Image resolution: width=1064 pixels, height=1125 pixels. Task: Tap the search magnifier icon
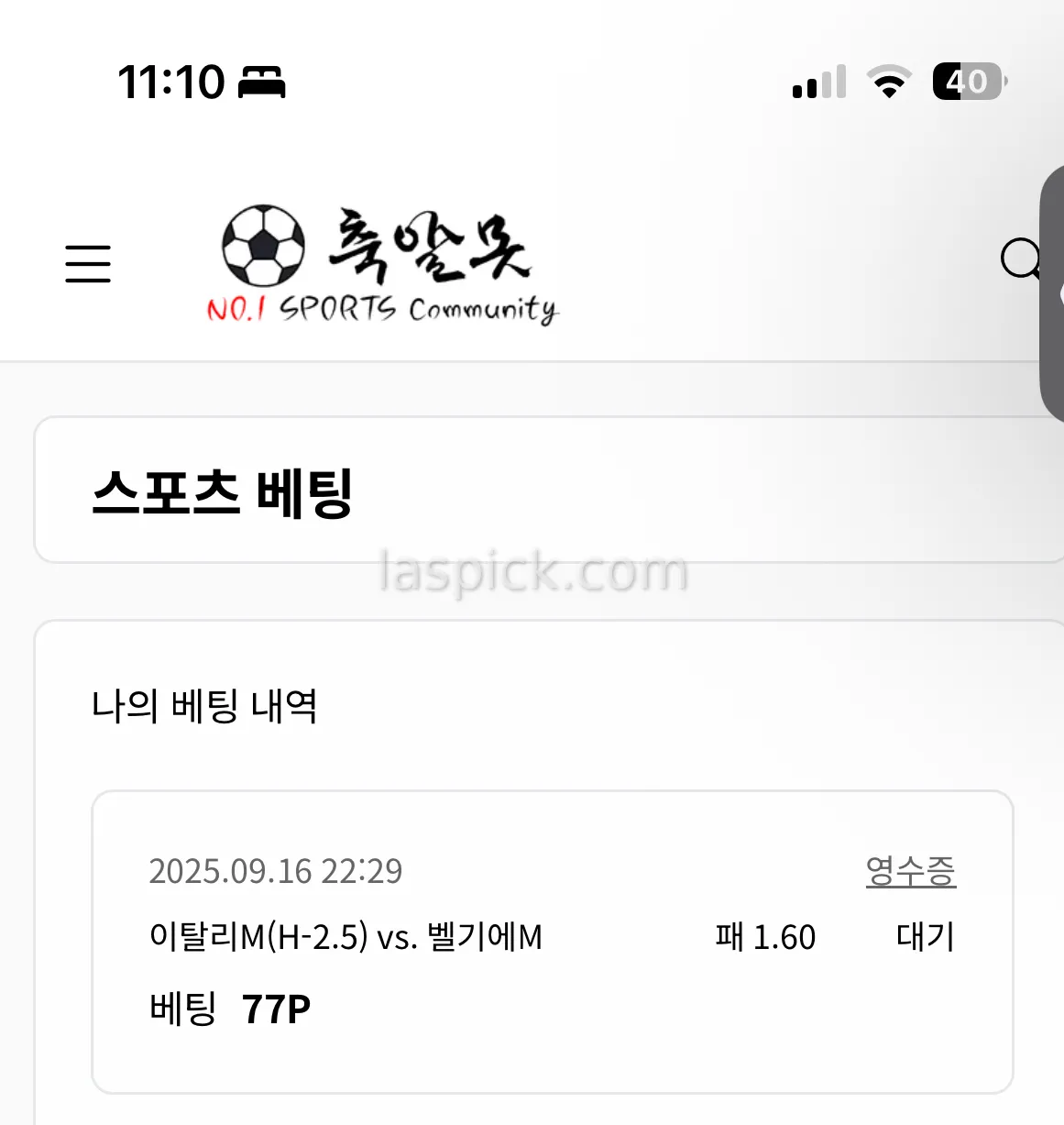(x=1021, y=259)
